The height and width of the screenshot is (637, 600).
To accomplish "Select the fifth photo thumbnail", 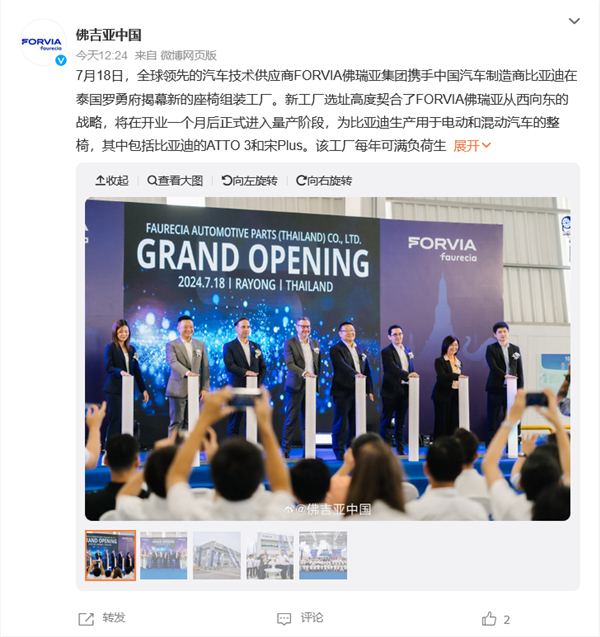I will tap(323, 555).
